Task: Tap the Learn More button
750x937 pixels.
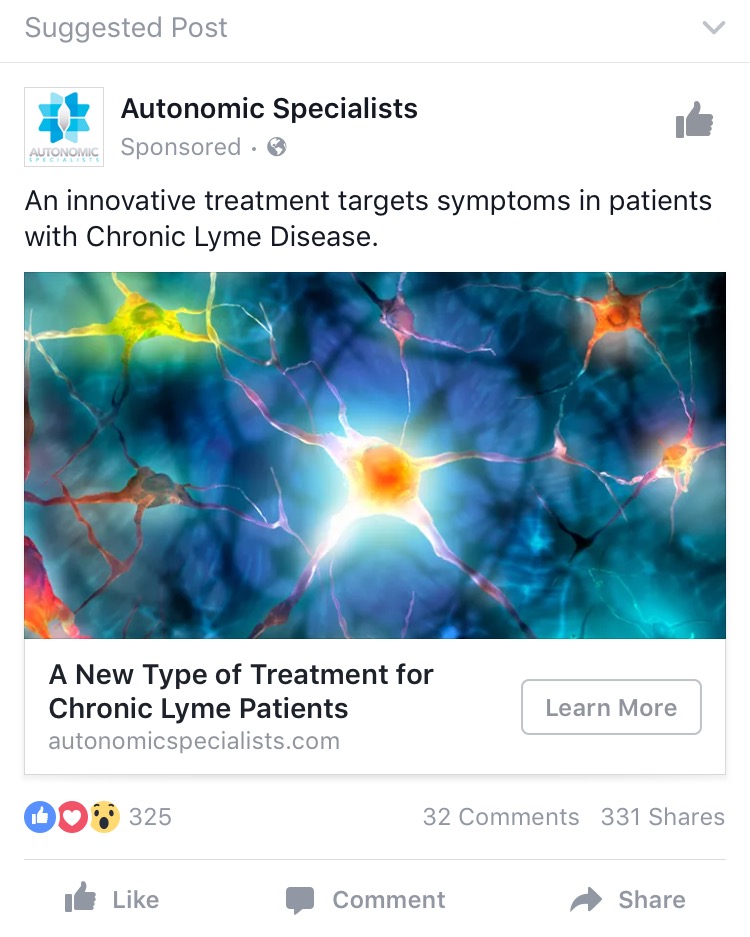Action: [x=611, y=707]
